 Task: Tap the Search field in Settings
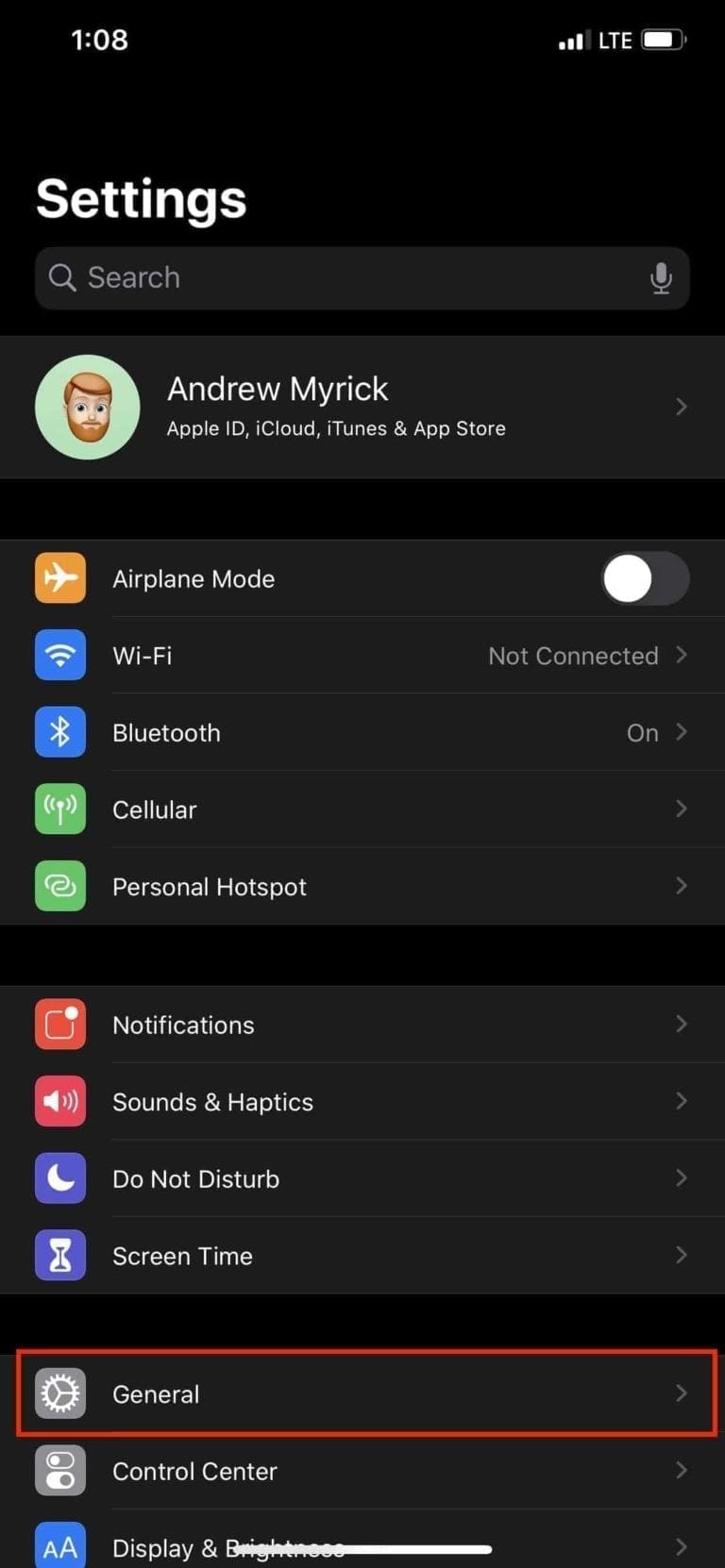pyautogui.click(x=362, y=278)
